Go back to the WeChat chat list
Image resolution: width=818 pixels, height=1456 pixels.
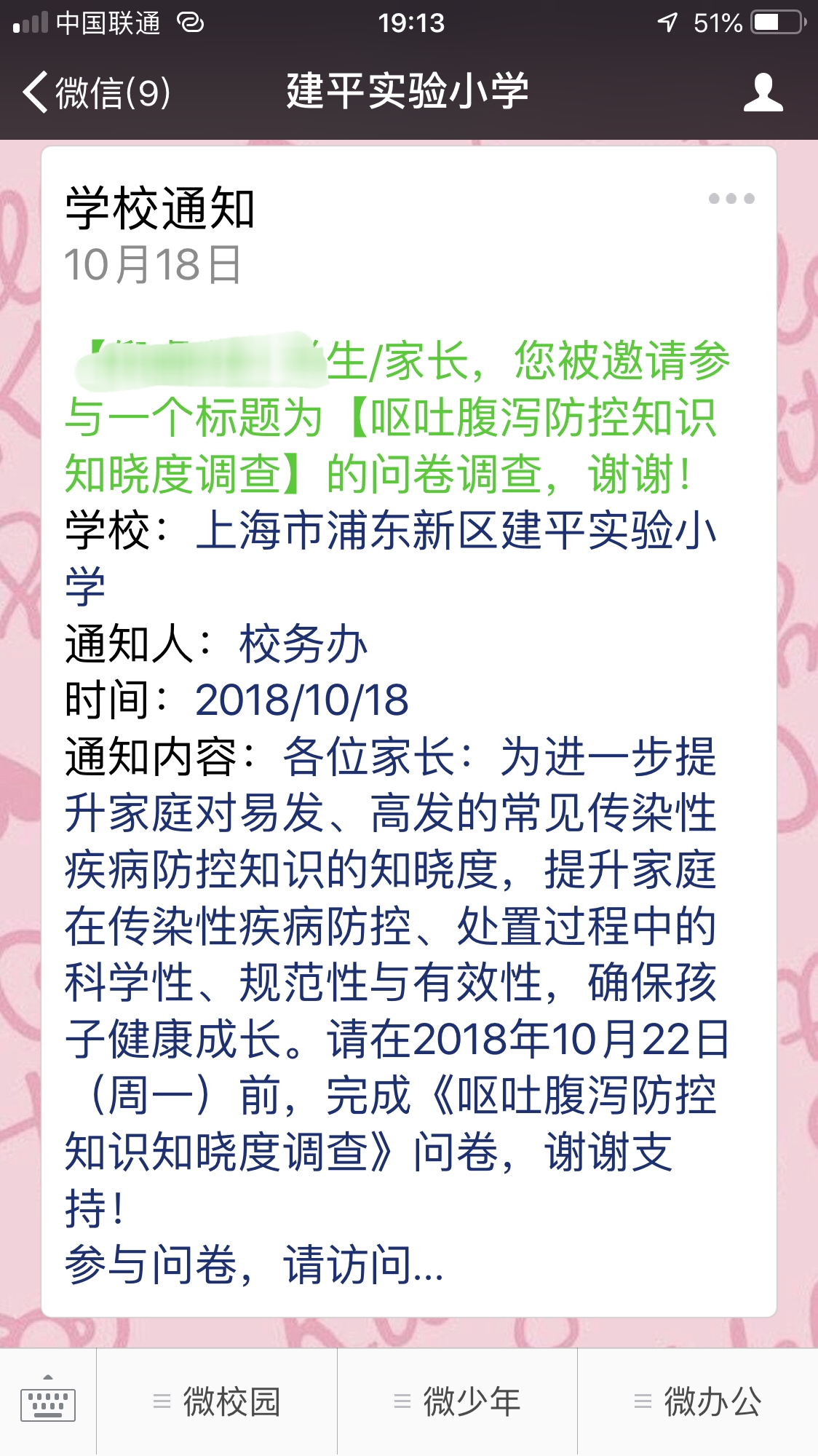95,93
